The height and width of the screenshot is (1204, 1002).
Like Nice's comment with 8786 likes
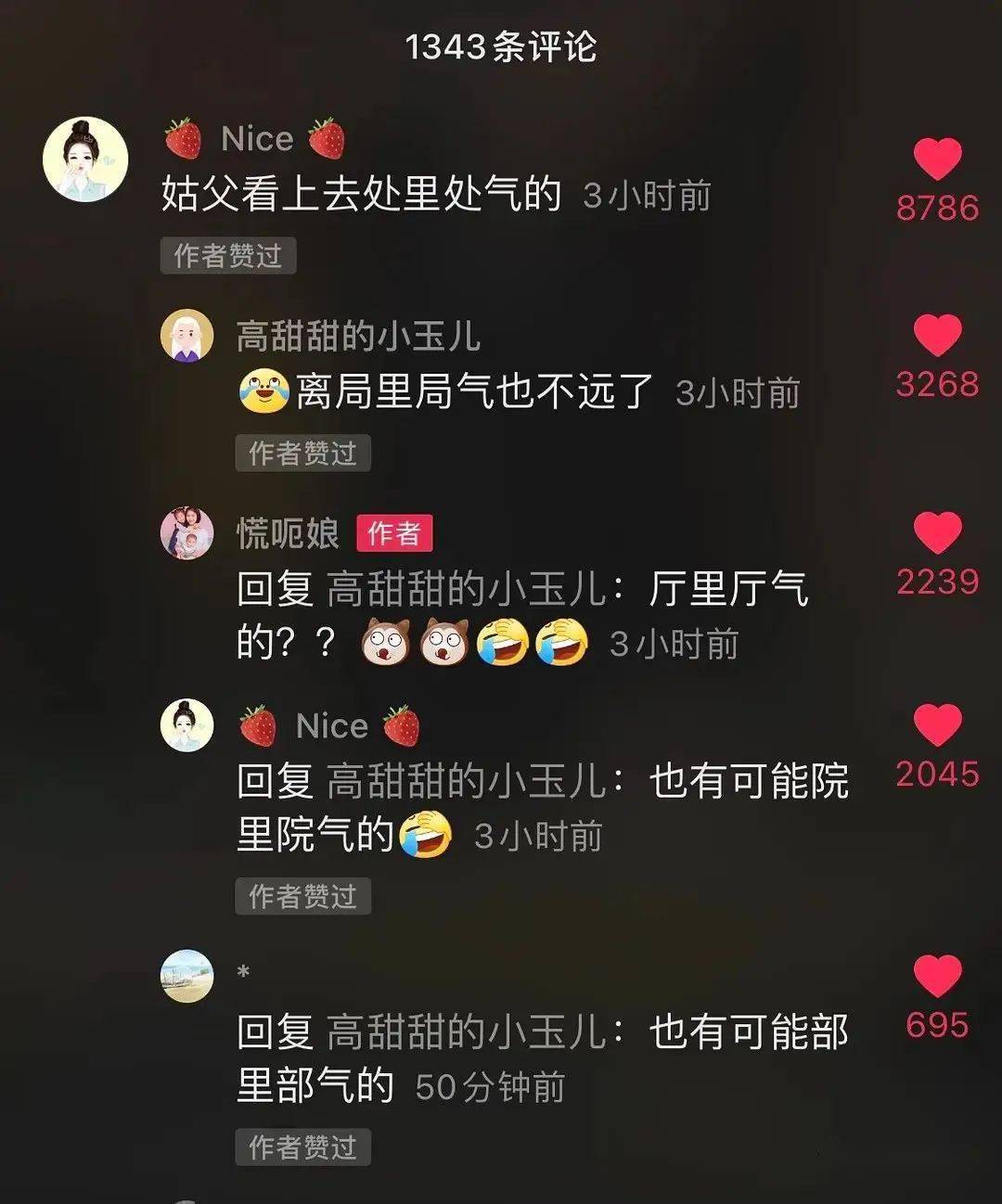coord(937,160)
